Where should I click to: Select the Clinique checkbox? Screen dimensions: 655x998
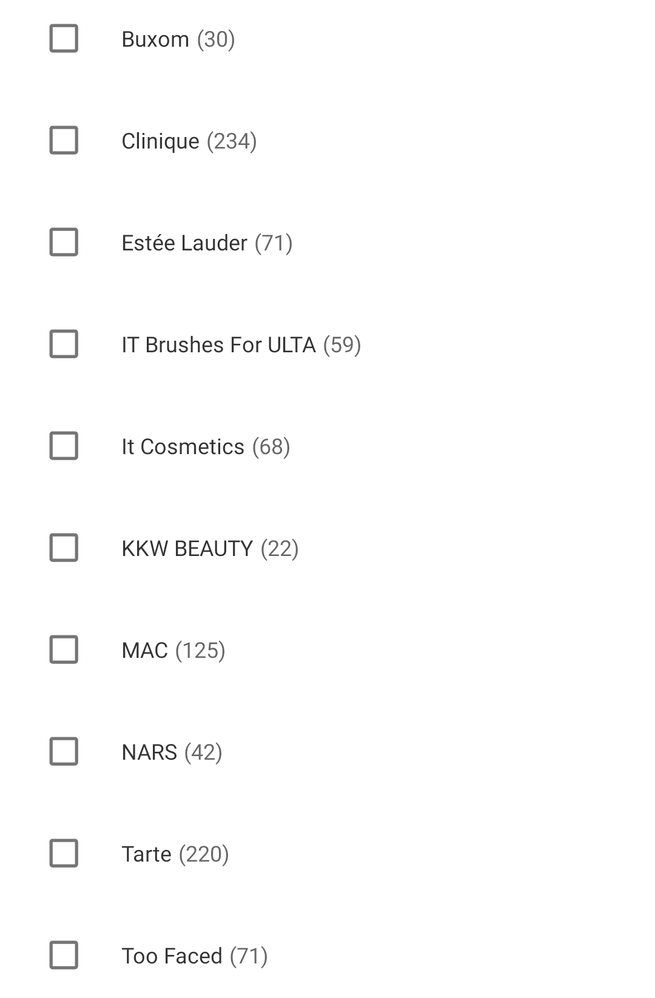64,141
